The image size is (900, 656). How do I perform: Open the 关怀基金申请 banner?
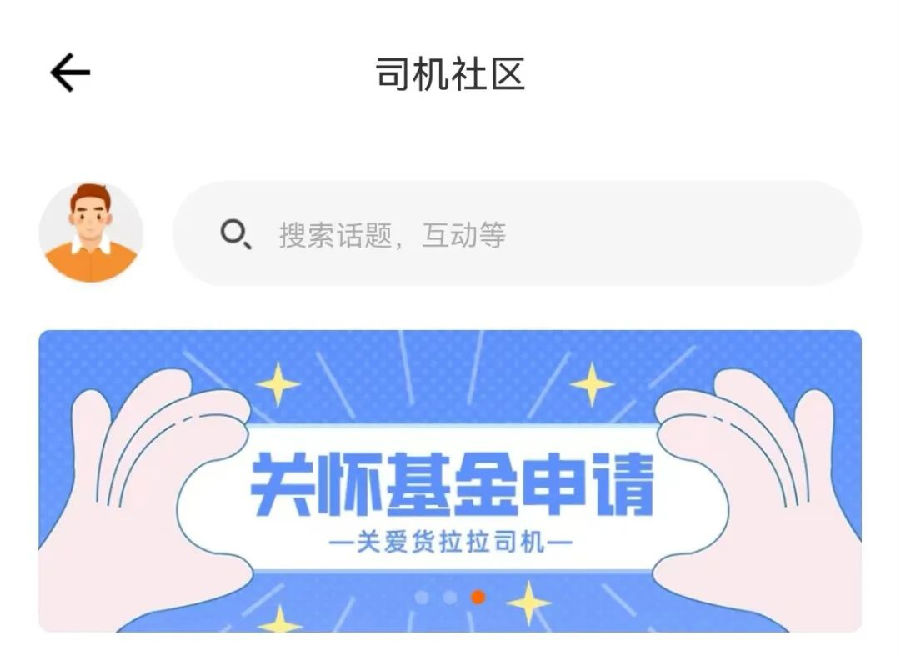pyautogui.click(x=450, y=481)
